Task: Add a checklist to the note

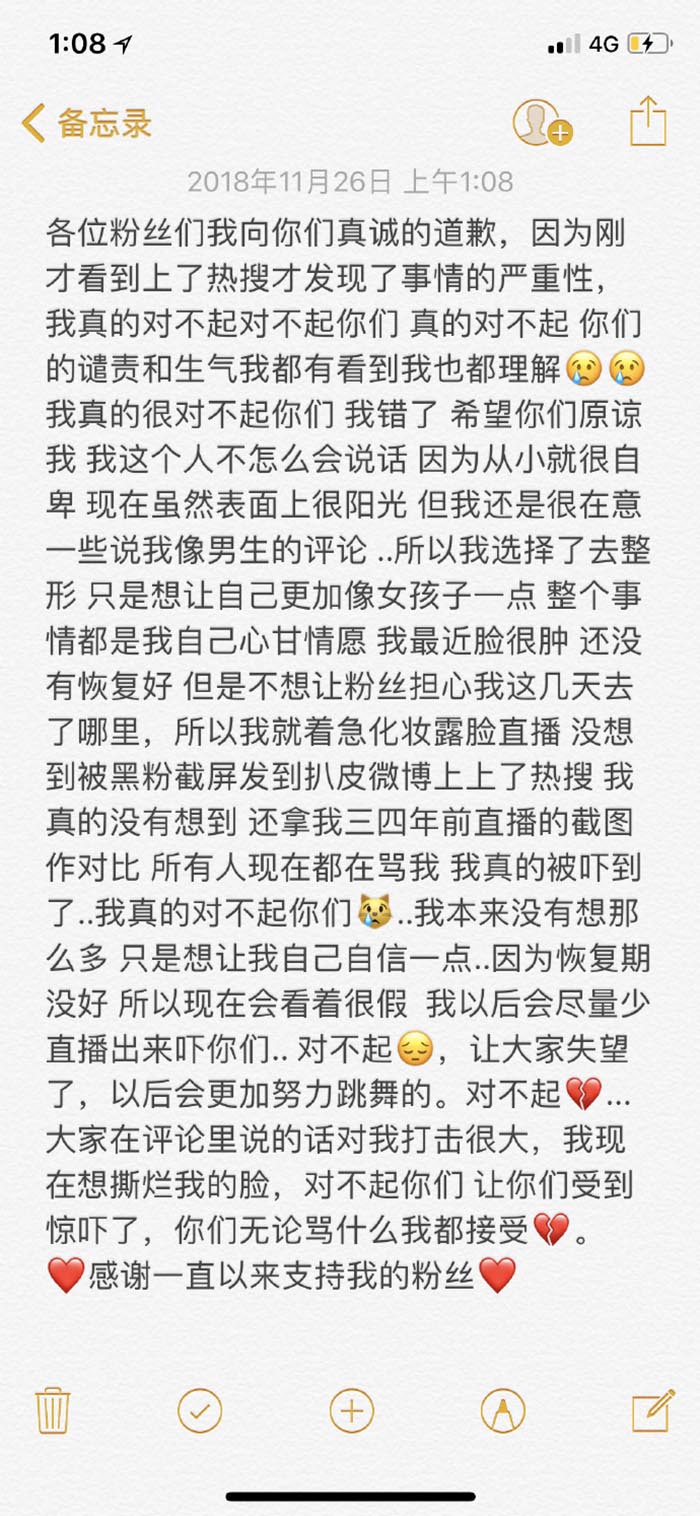Action: (199, 1411)
